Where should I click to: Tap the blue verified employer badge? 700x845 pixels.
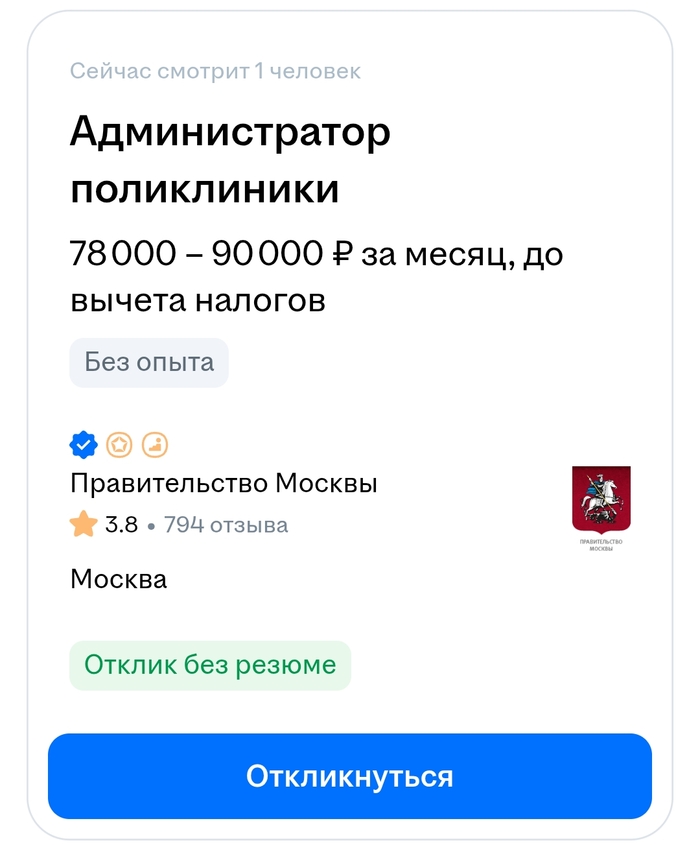[x=83, y=444]
